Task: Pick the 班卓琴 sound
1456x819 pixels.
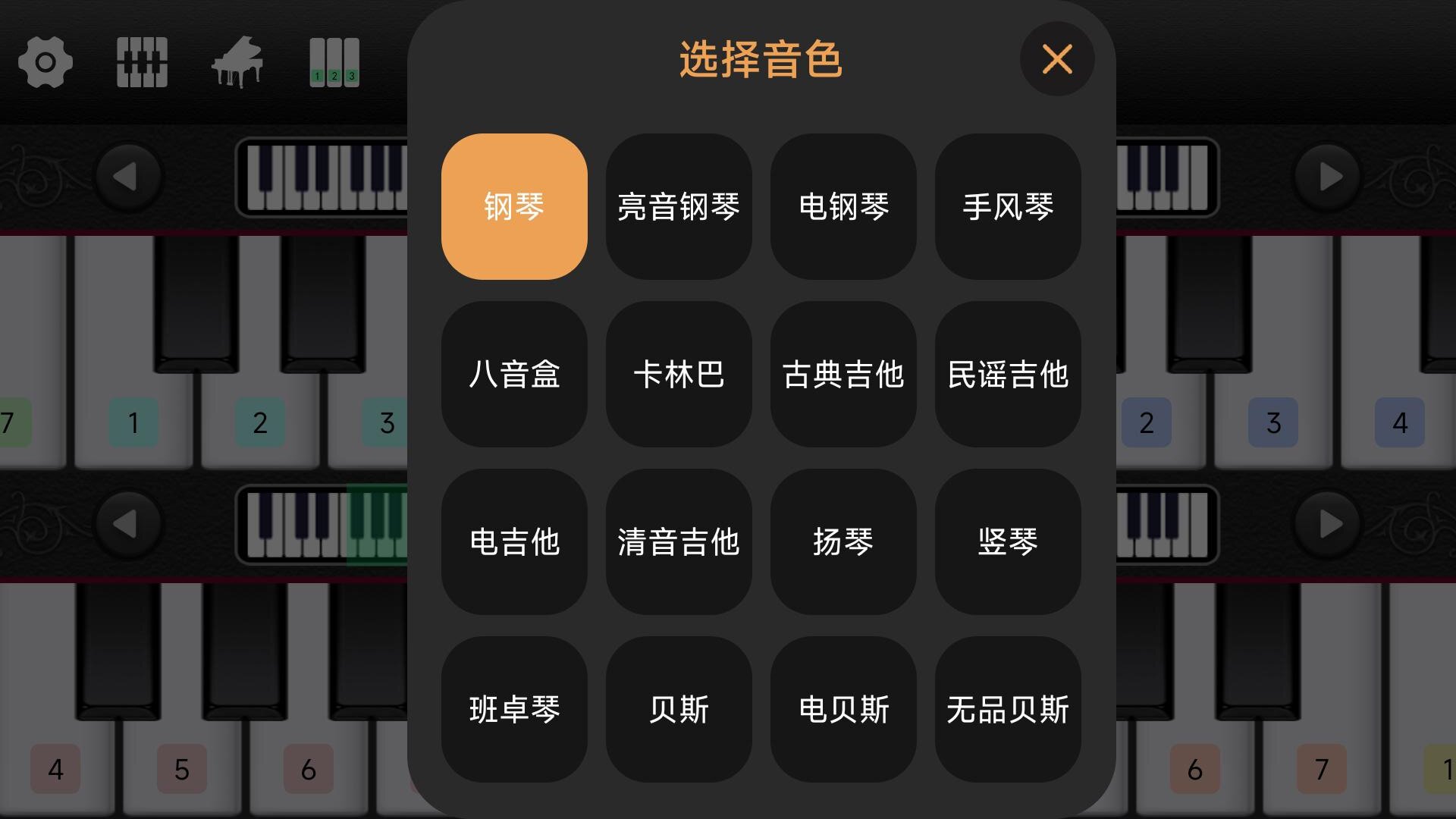Action: [x=514, y=709]
